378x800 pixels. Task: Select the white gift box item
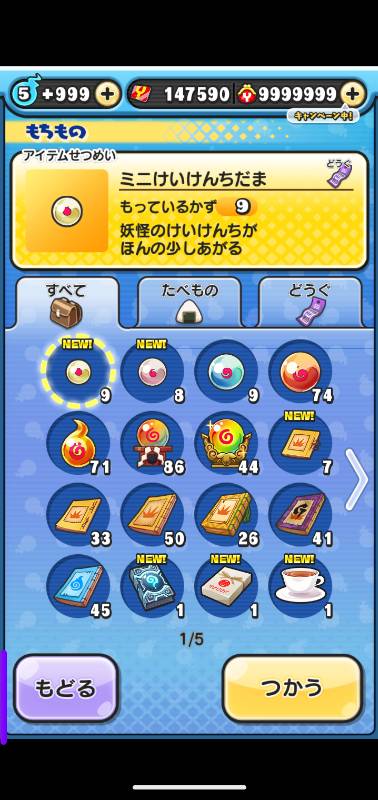point(226,587)
